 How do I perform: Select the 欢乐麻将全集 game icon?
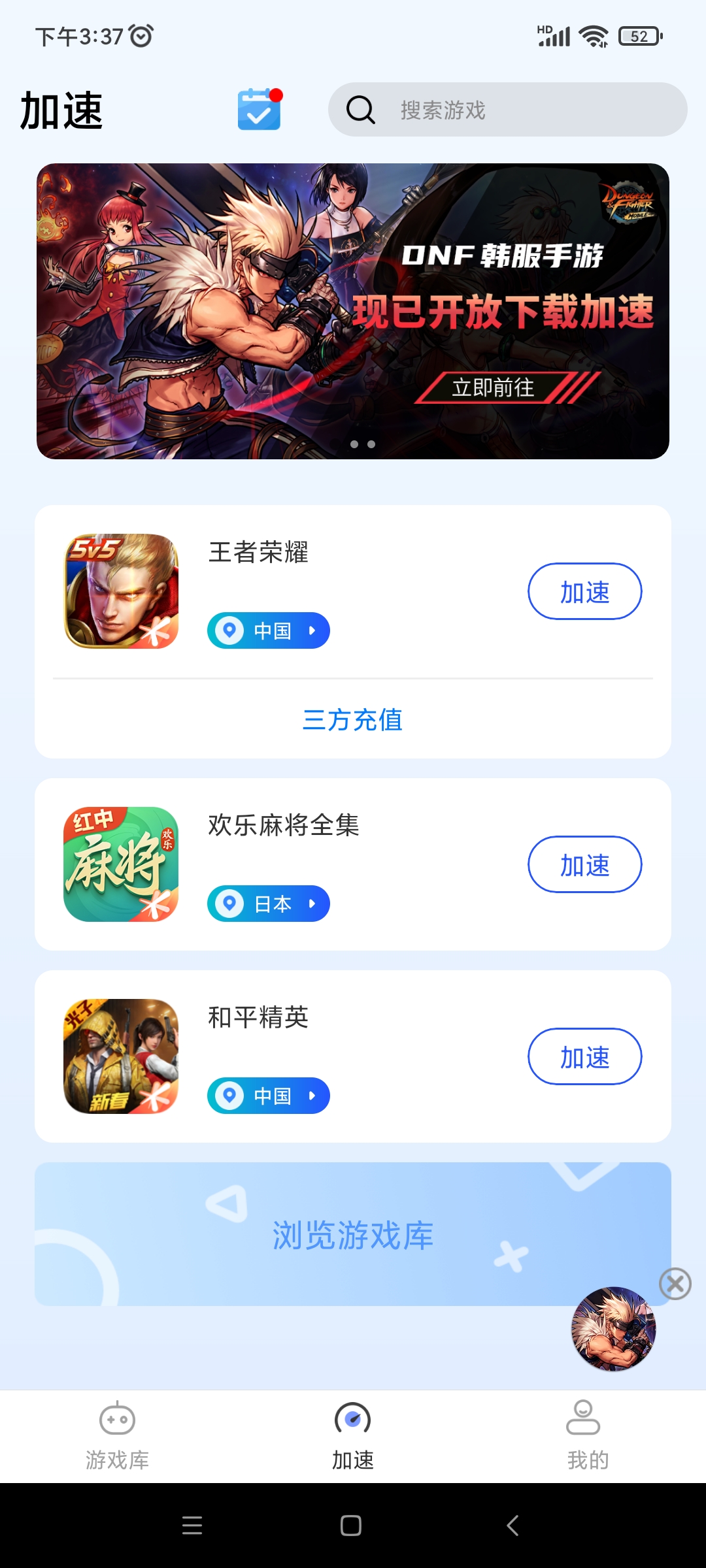point(121,864)
